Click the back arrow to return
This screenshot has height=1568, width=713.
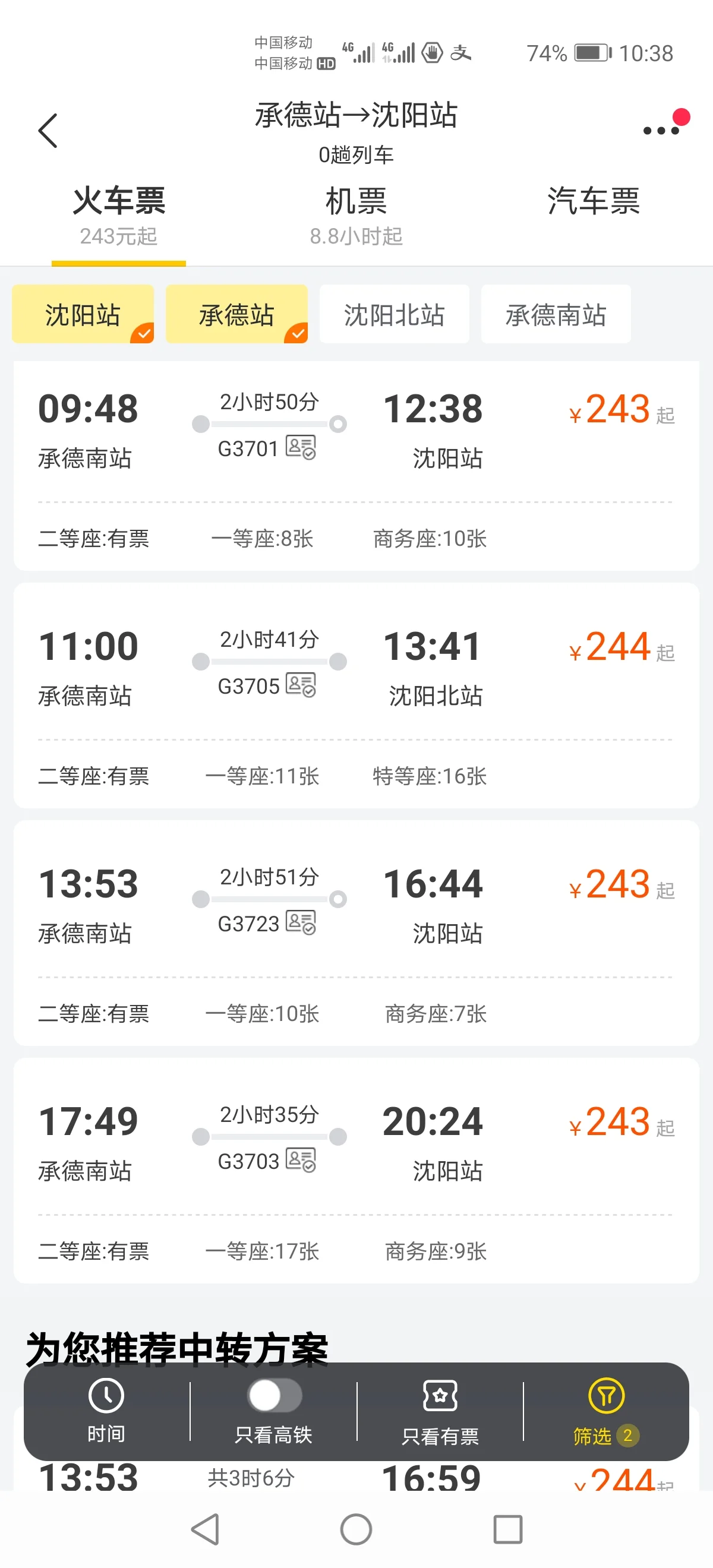coord(49,130)
